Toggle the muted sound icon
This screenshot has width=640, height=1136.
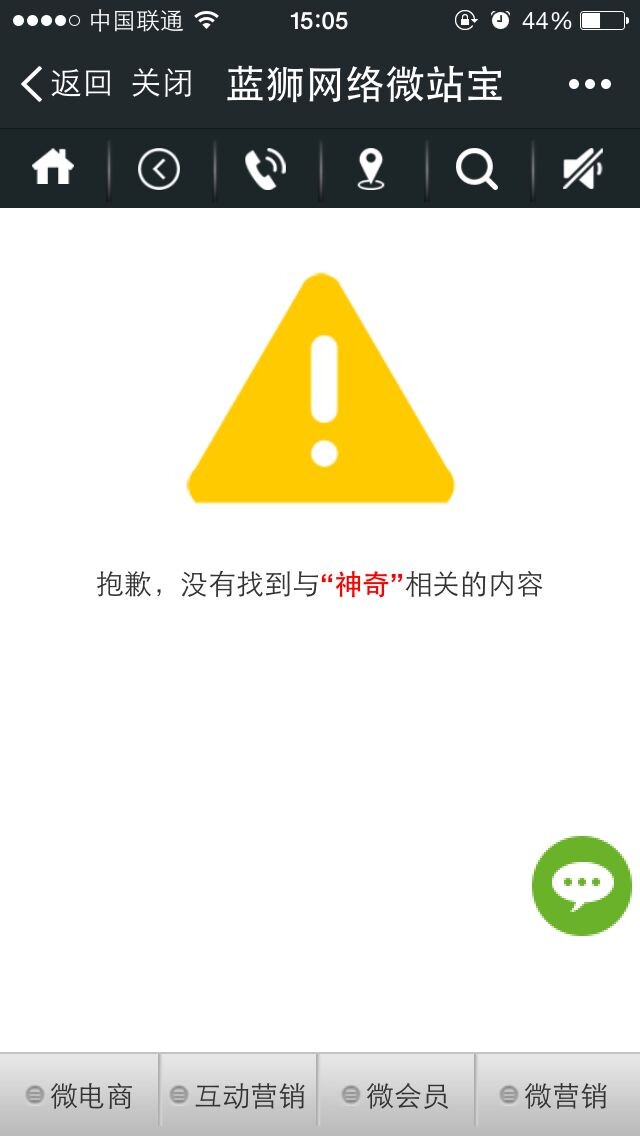click(x=583, y=168)
